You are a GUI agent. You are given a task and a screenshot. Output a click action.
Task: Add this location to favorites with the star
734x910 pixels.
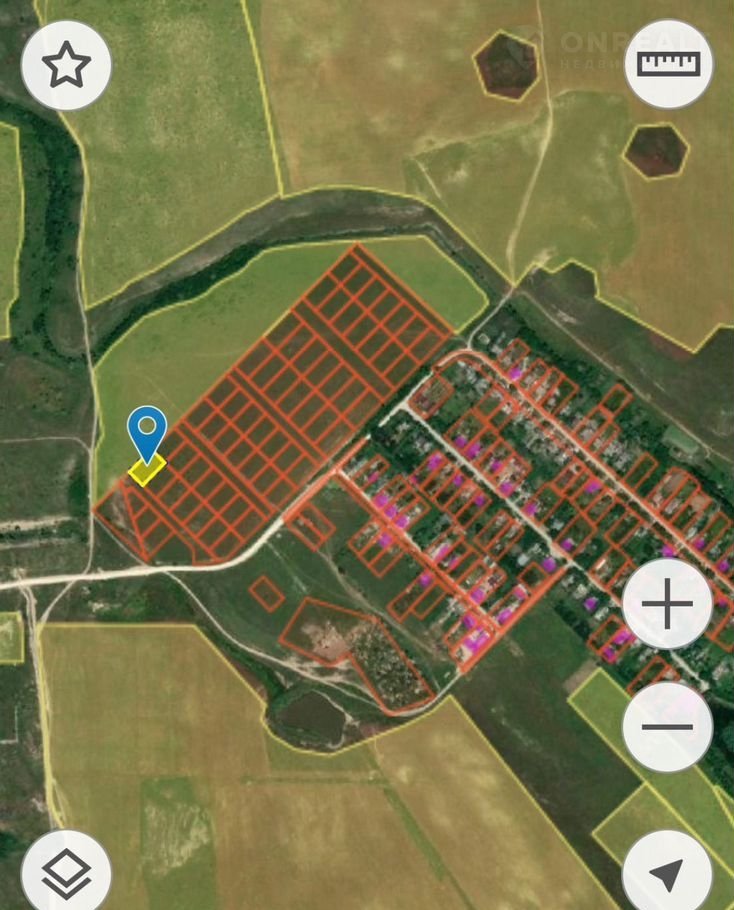pos(66,65)
